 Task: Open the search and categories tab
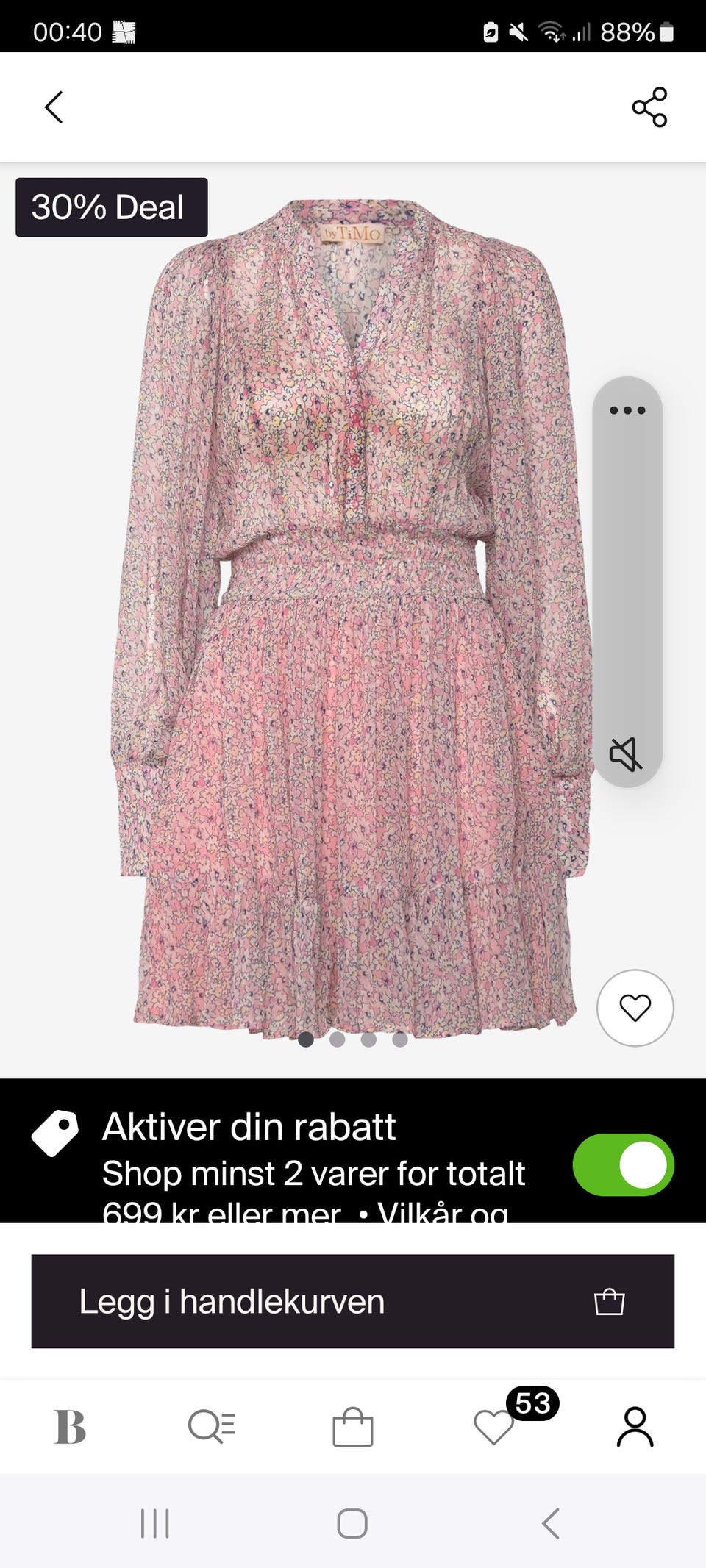(212, 1428)
